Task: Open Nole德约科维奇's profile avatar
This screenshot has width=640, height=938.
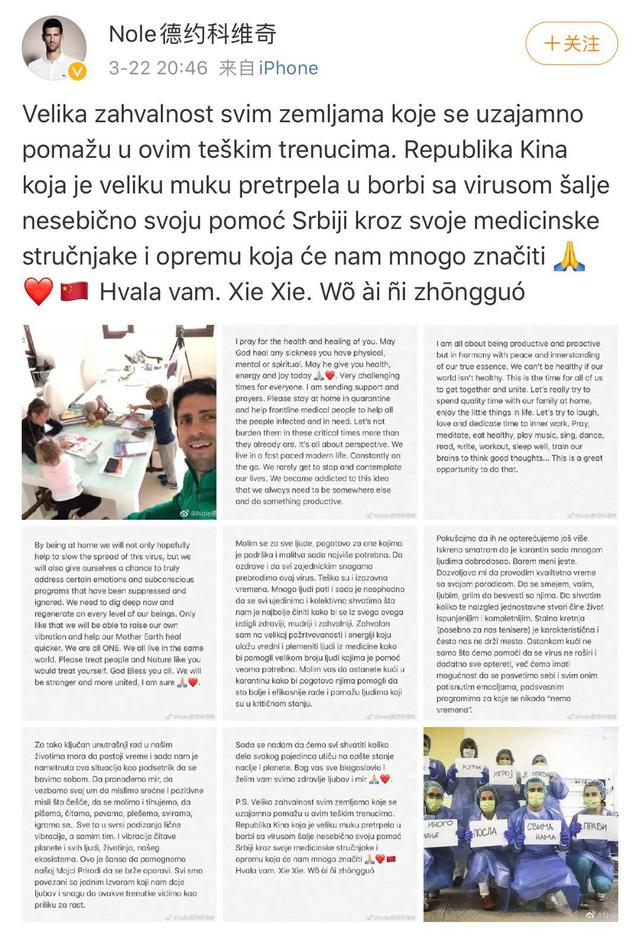Action: tap(54, 48)
